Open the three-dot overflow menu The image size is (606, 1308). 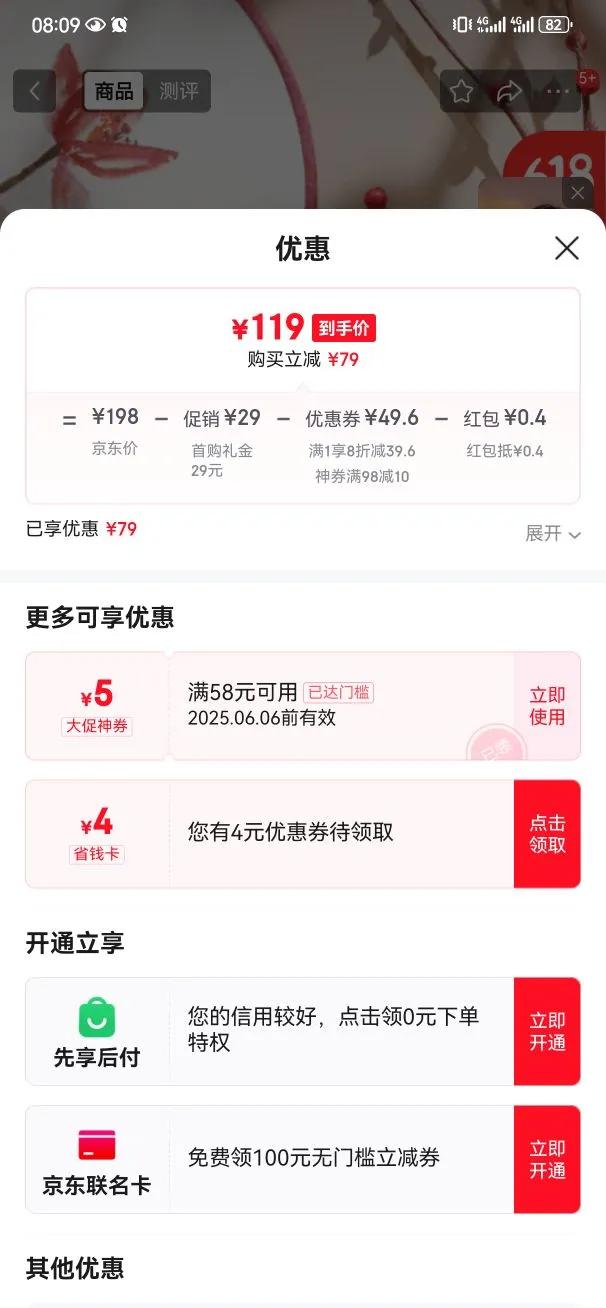click(x=557, y=92)
